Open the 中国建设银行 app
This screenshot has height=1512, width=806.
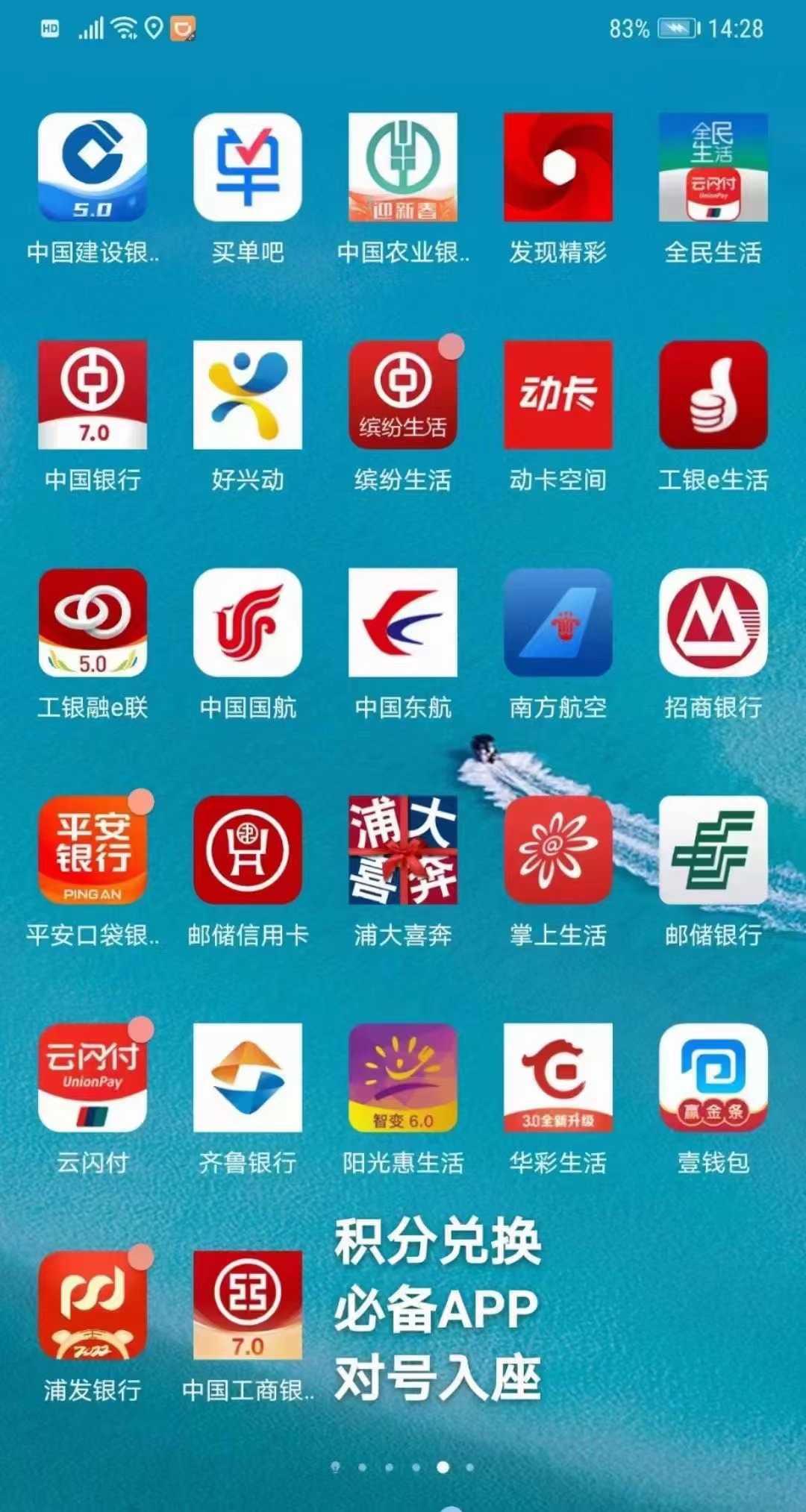[x=93, y=167]
